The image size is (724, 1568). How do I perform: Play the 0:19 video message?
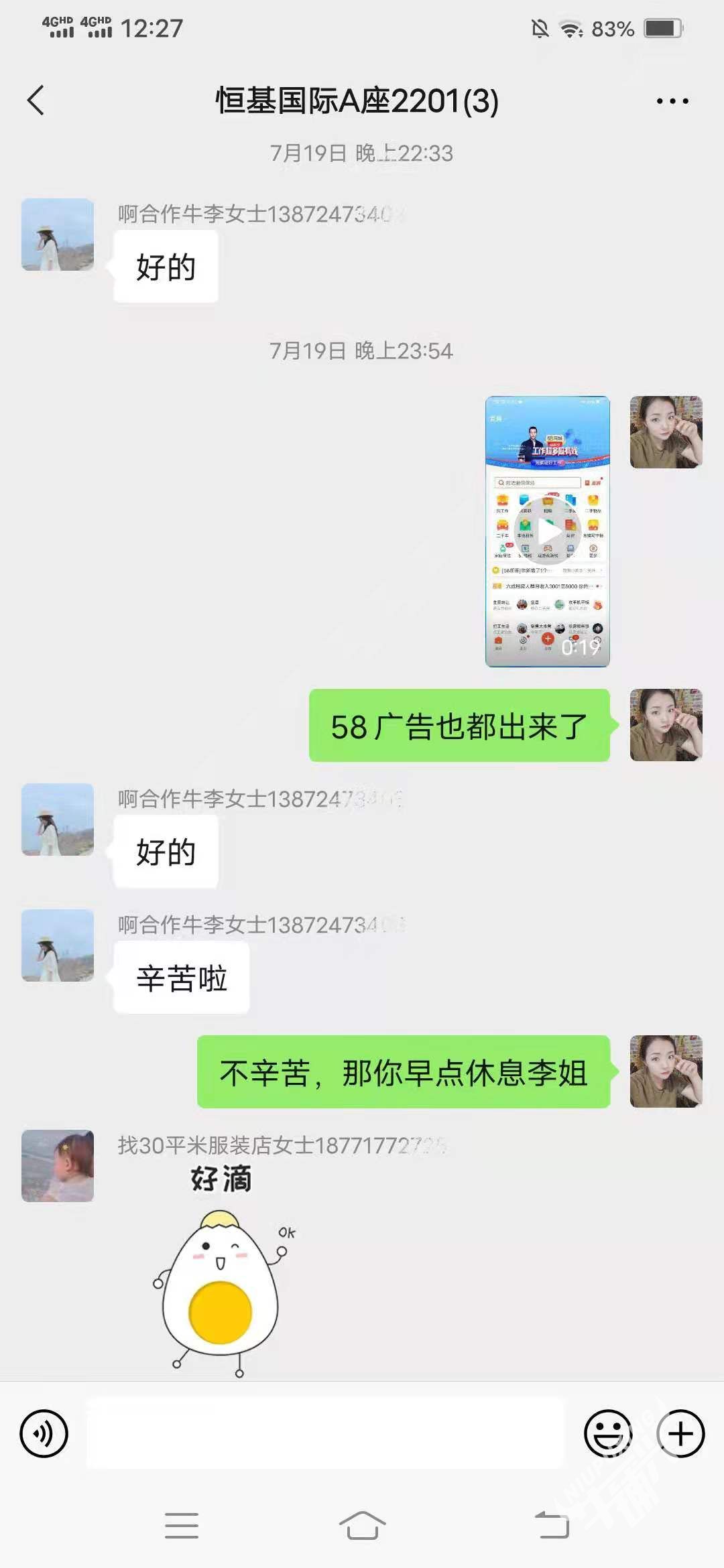[548, 531]
